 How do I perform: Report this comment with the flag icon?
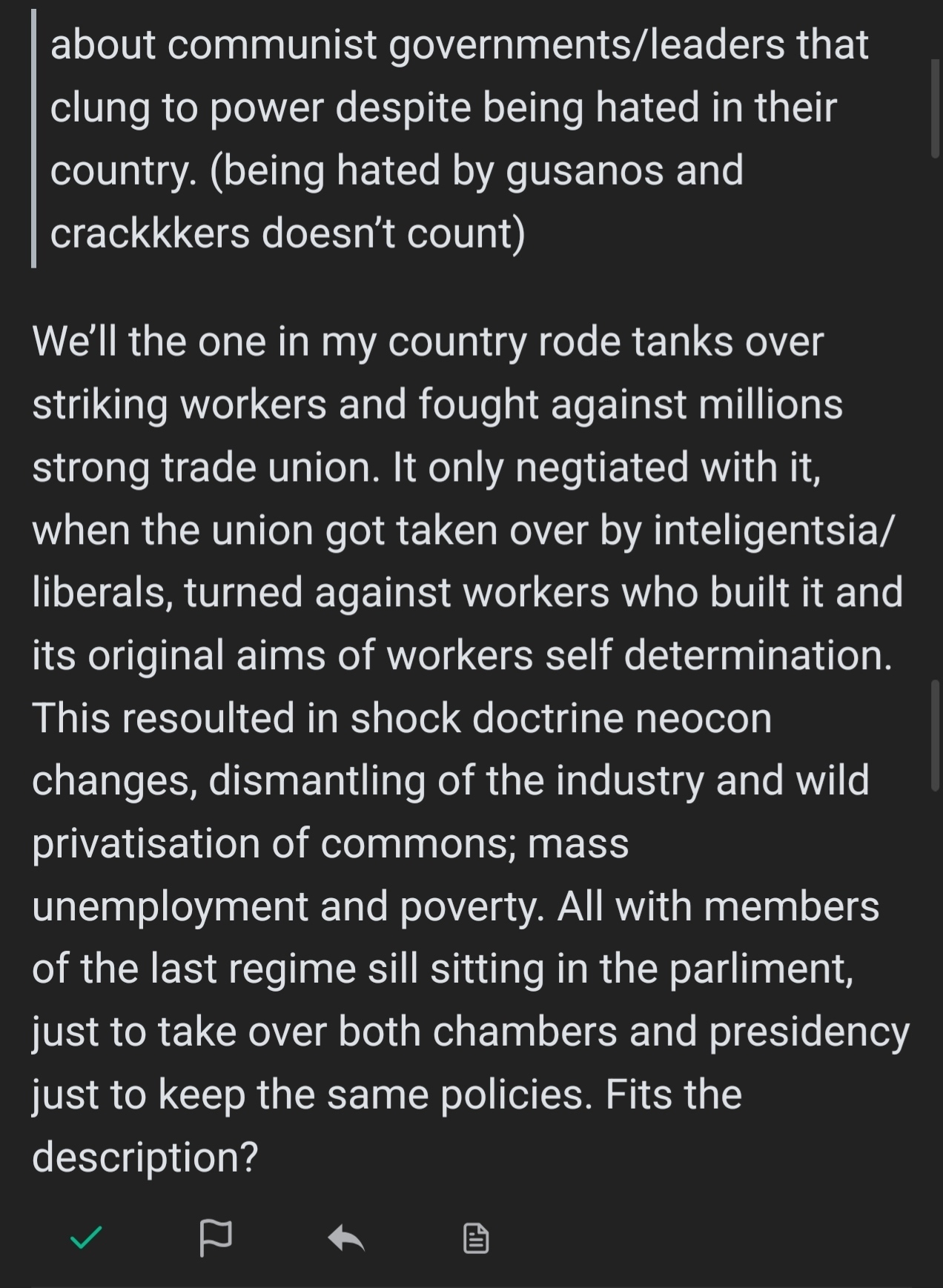pyautogui.click(x=216, y=1238)
